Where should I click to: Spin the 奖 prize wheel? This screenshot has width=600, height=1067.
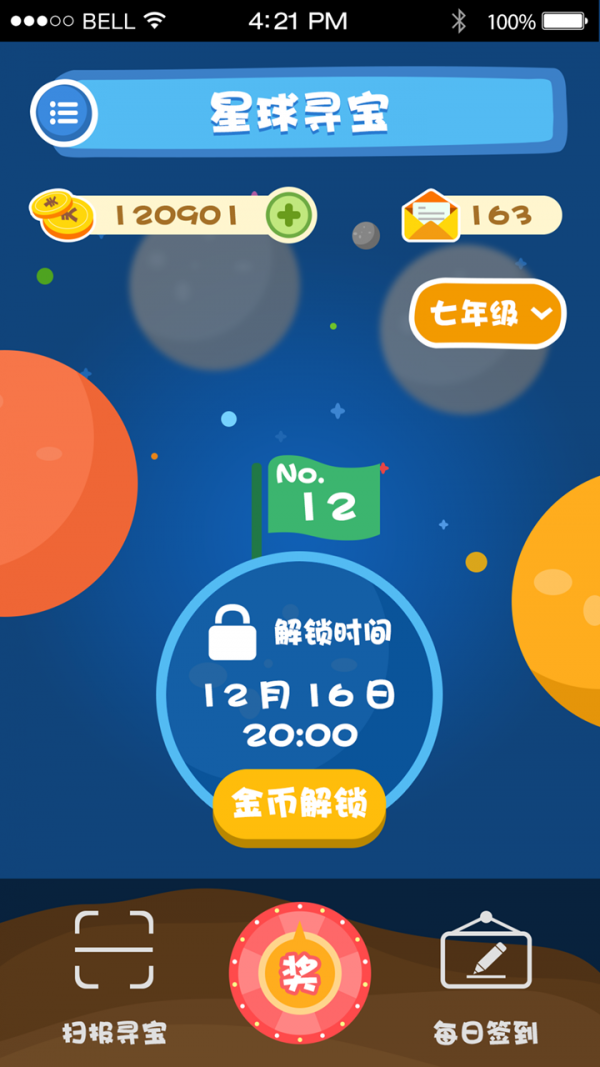[300, 972]
